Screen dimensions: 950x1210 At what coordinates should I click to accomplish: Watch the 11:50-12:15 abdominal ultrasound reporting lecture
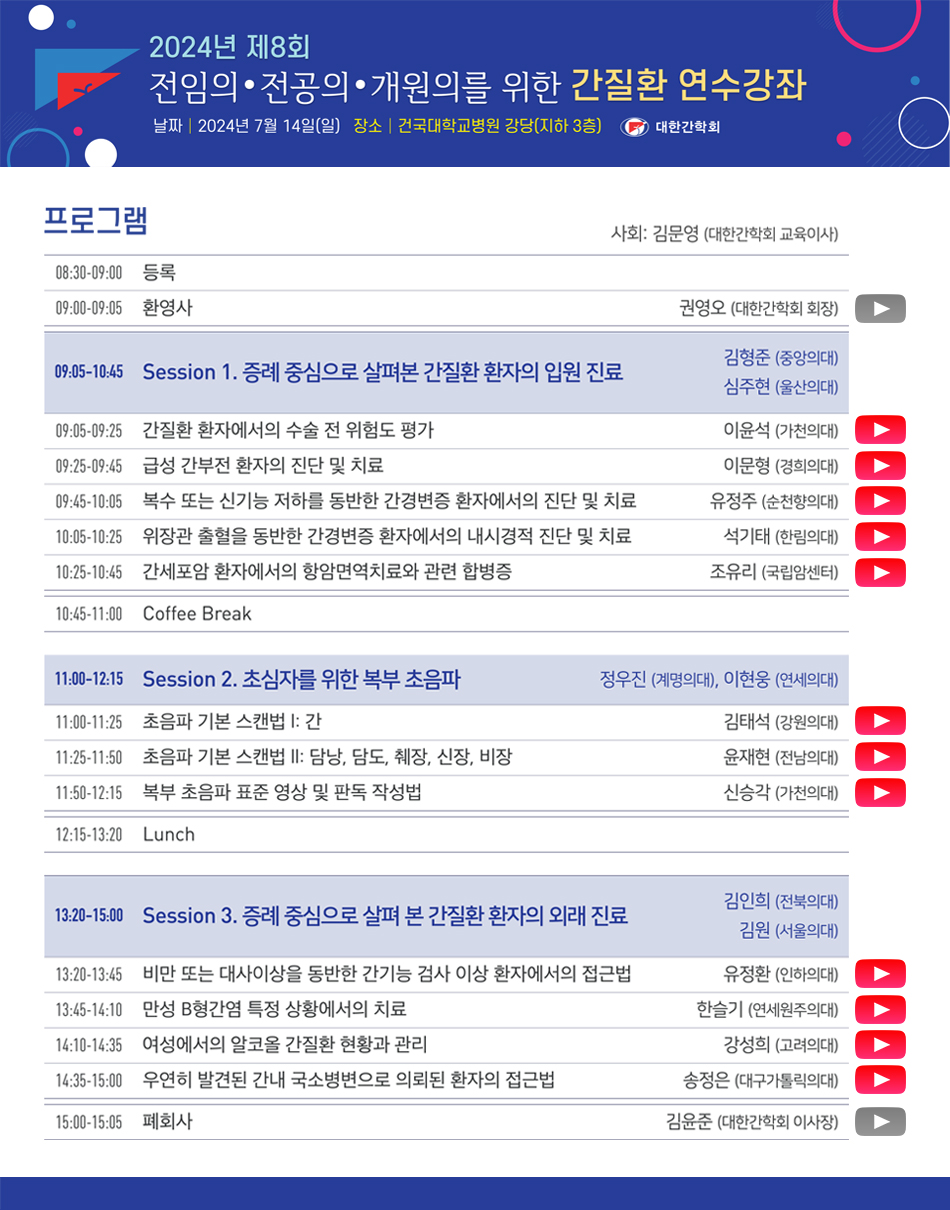click(880, 792)
